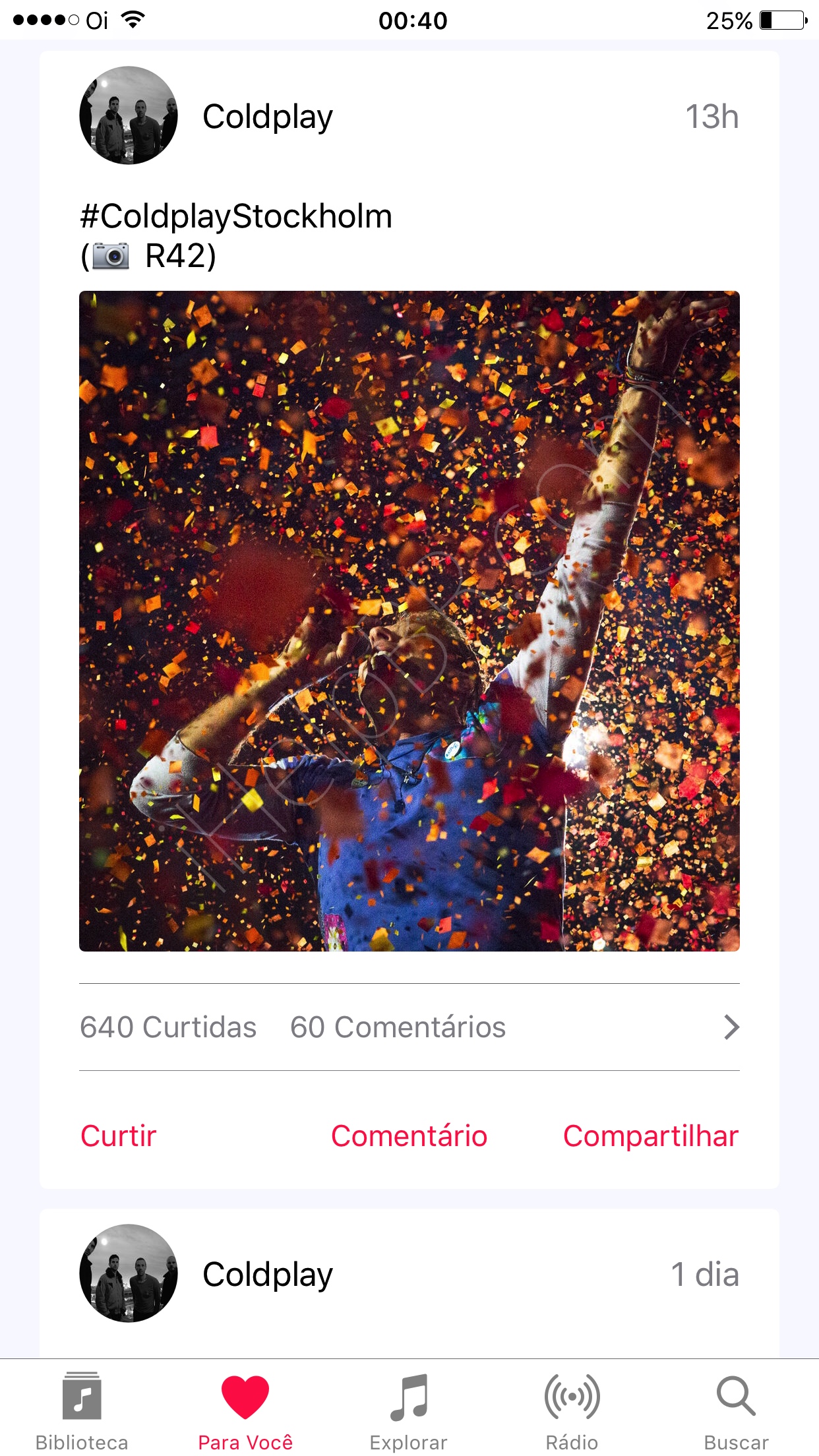Viewport: 819px width, 1456px height.
Task: Share the post via Compartilhar
Action: coord(651,1136)
